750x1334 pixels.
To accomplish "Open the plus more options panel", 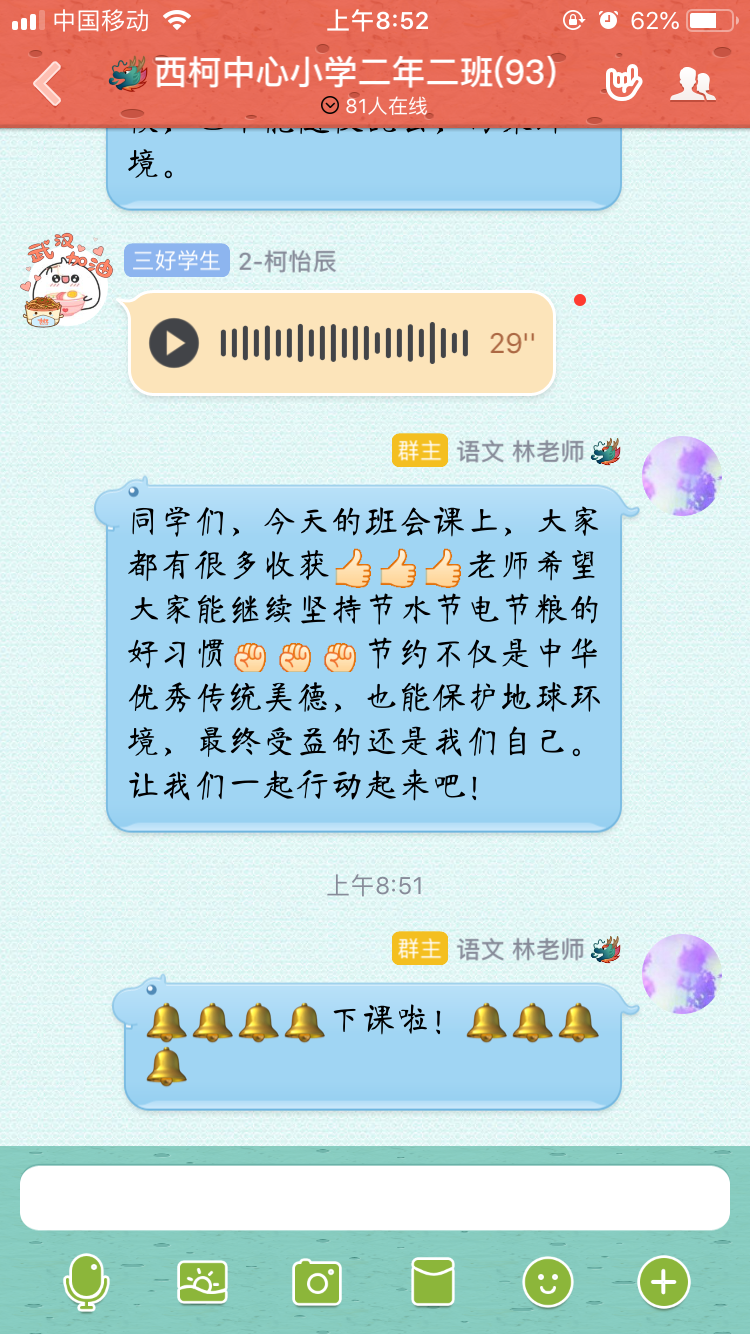I will [x=664, y=1281].
